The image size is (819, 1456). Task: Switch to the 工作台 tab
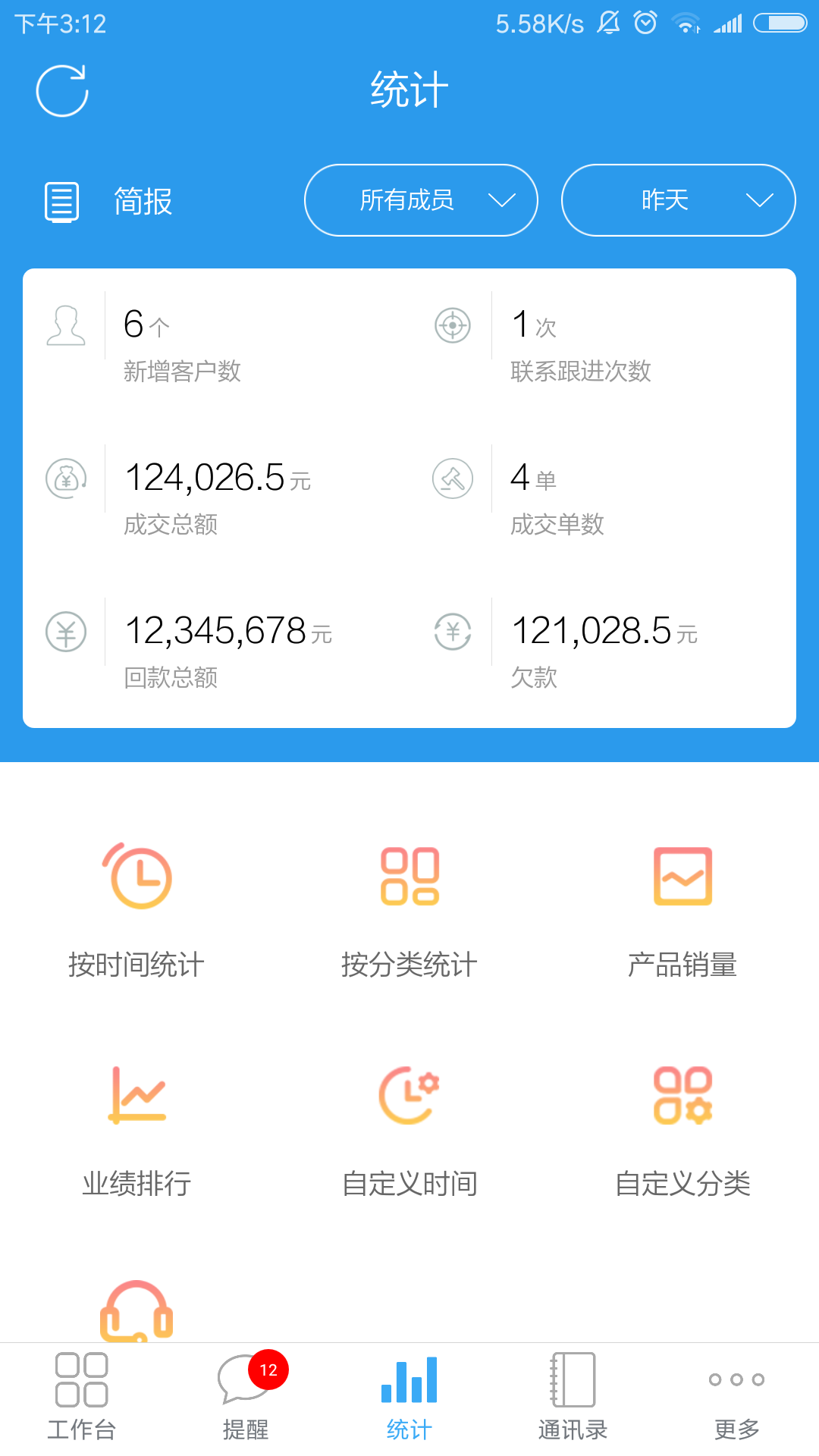[82, 1397]
